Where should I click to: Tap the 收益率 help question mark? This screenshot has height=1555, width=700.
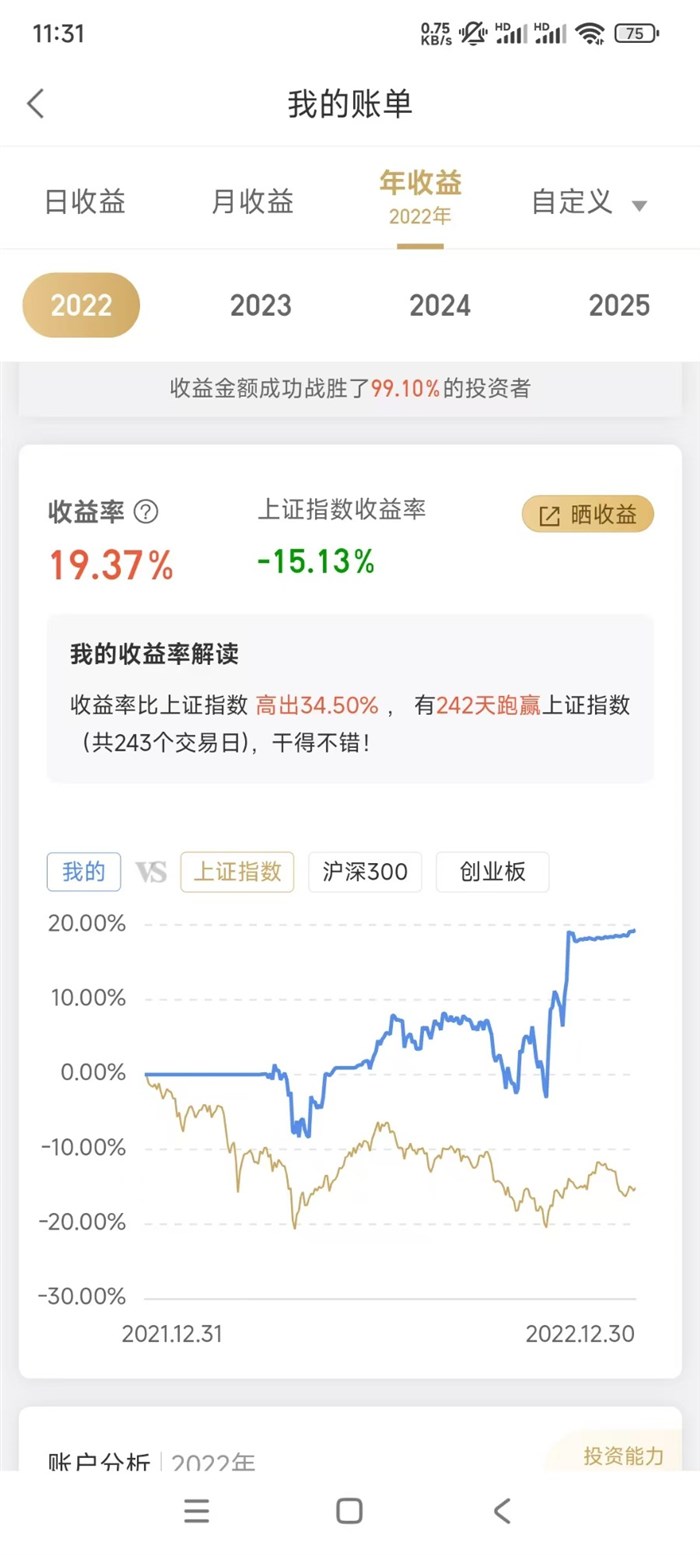(146, 512)
